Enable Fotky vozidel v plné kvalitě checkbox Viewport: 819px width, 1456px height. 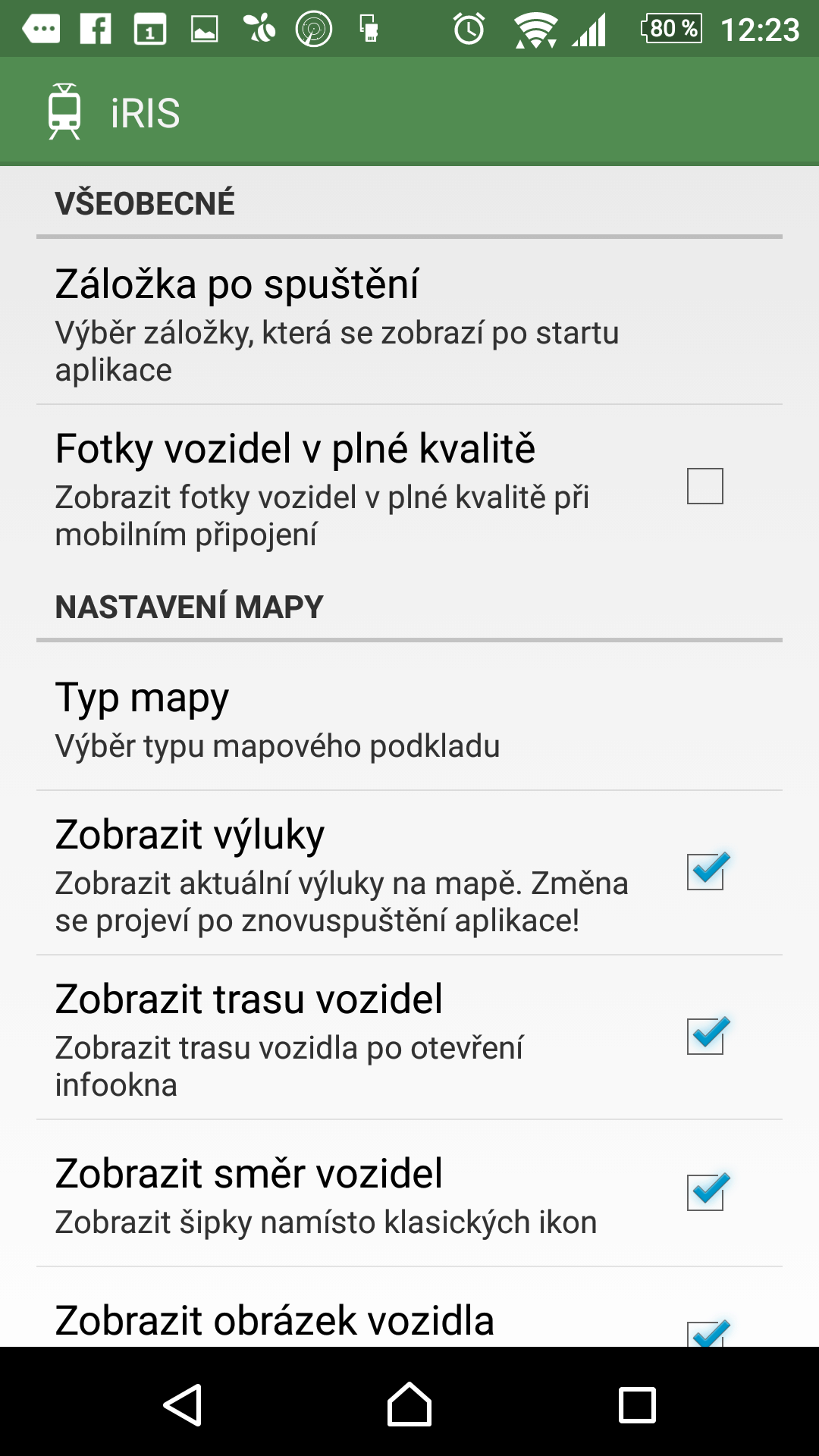tap(705, 486)
